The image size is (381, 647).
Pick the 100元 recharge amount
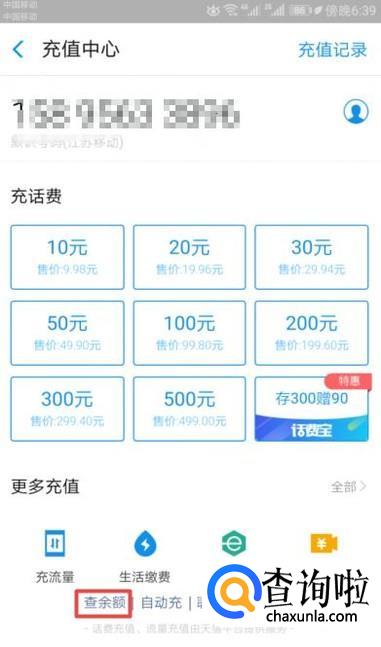point(189,333)
